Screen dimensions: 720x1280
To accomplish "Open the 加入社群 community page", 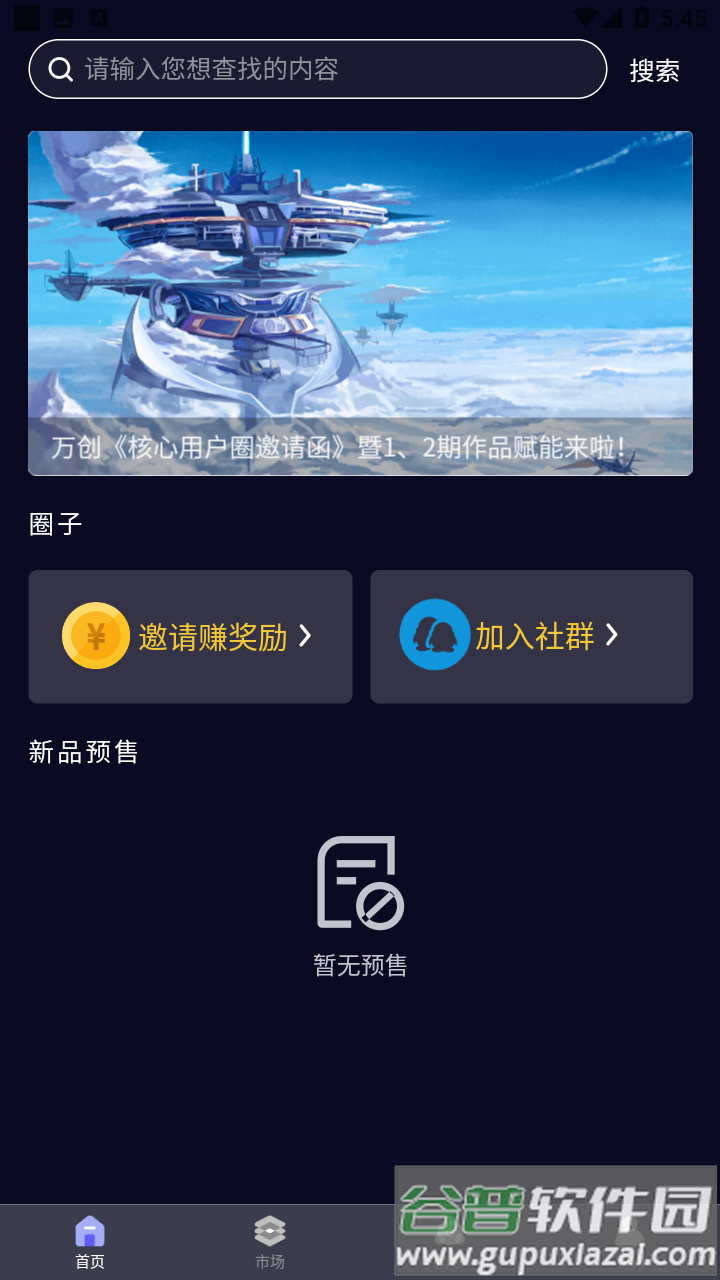I will point(530,636).
